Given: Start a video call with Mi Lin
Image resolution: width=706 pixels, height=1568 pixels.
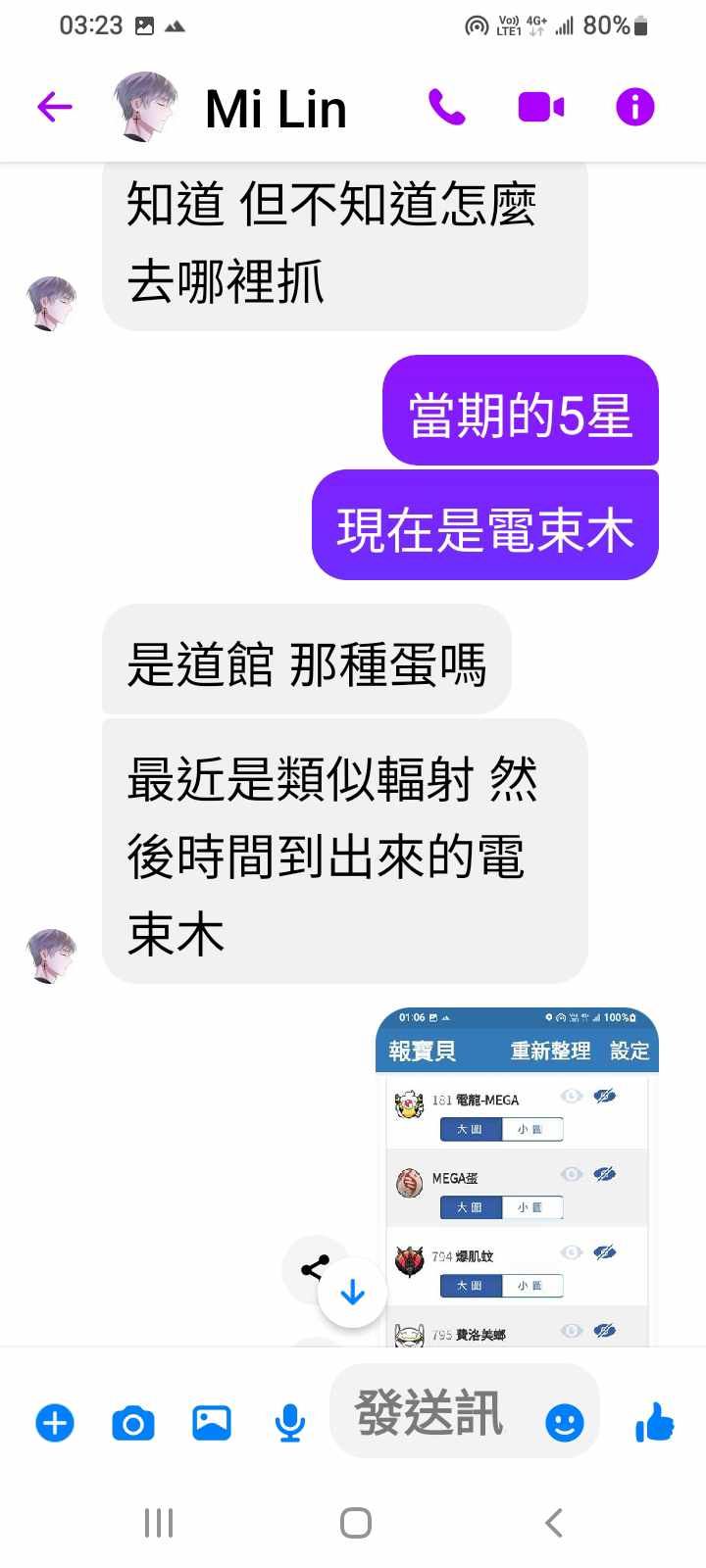Looking at the screenshot, I should [x=540, y=107].
